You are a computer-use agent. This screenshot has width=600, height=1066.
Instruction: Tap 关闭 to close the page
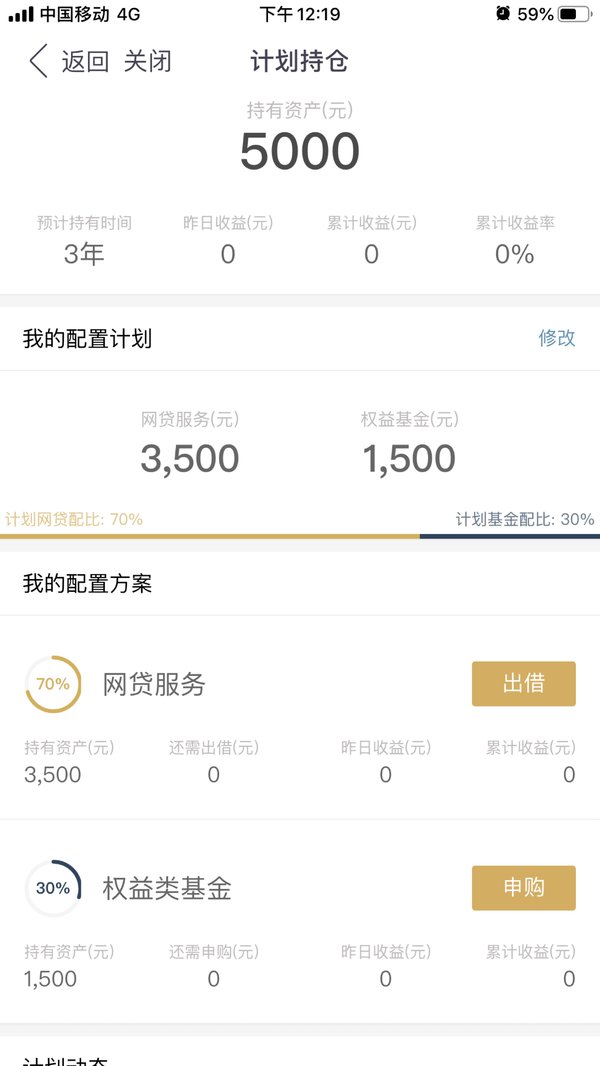coord(147,61)
